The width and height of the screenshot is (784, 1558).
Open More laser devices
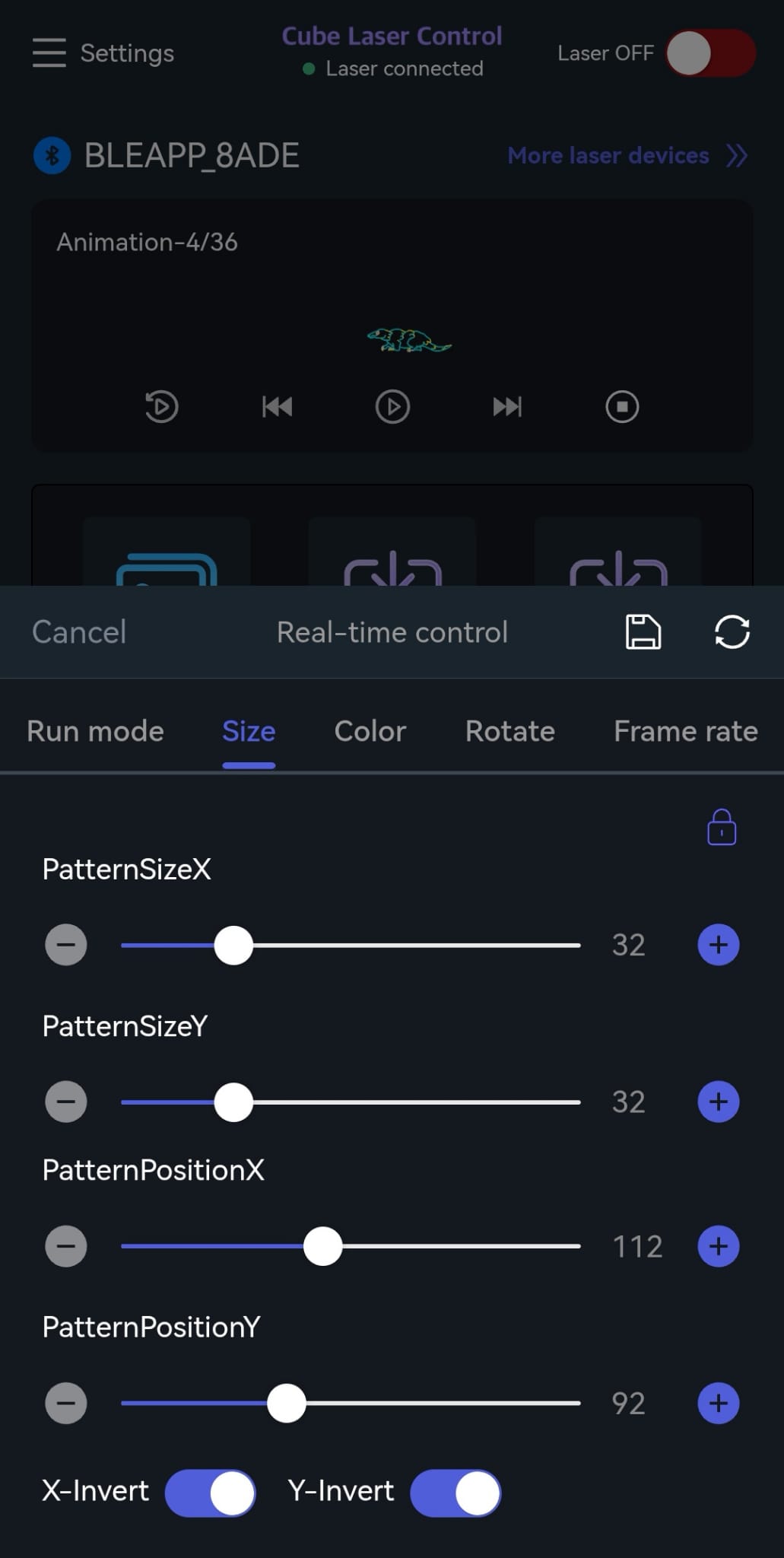[627, 156]
